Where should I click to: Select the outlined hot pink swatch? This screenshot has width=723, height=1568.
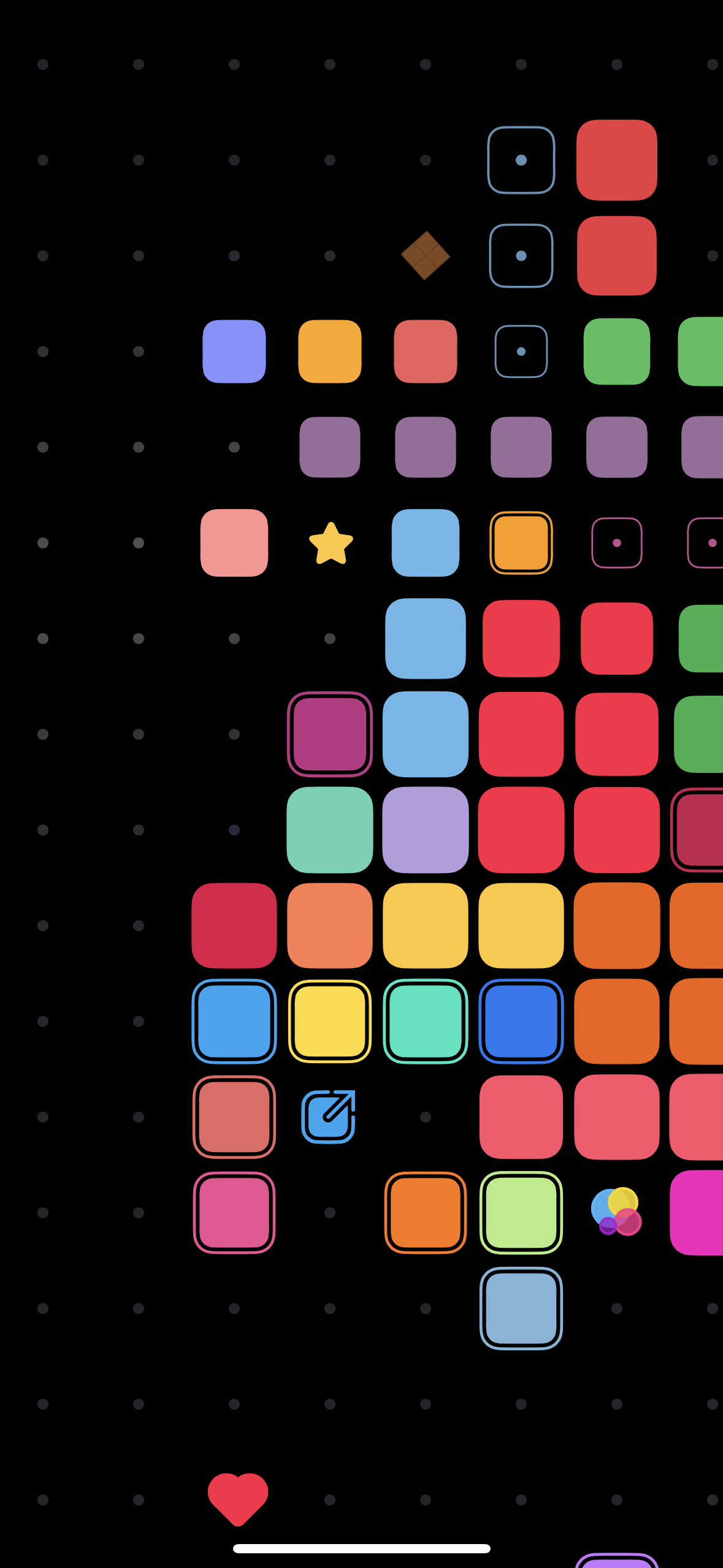tap(234, 1213)
